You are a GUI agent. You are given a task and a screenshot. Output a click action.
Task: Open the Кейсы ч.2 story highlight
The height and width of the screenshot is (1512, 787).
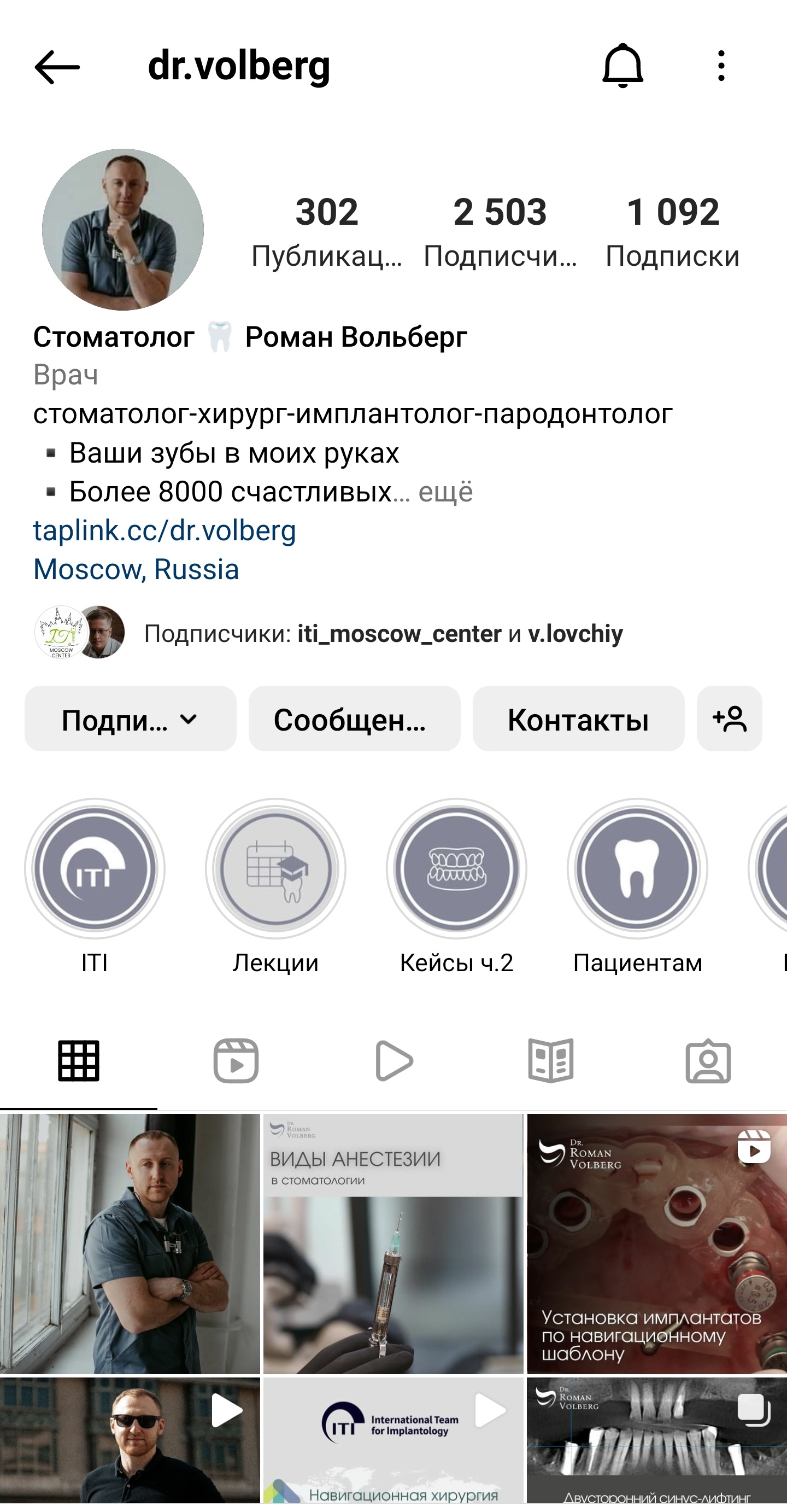point(456,869)
